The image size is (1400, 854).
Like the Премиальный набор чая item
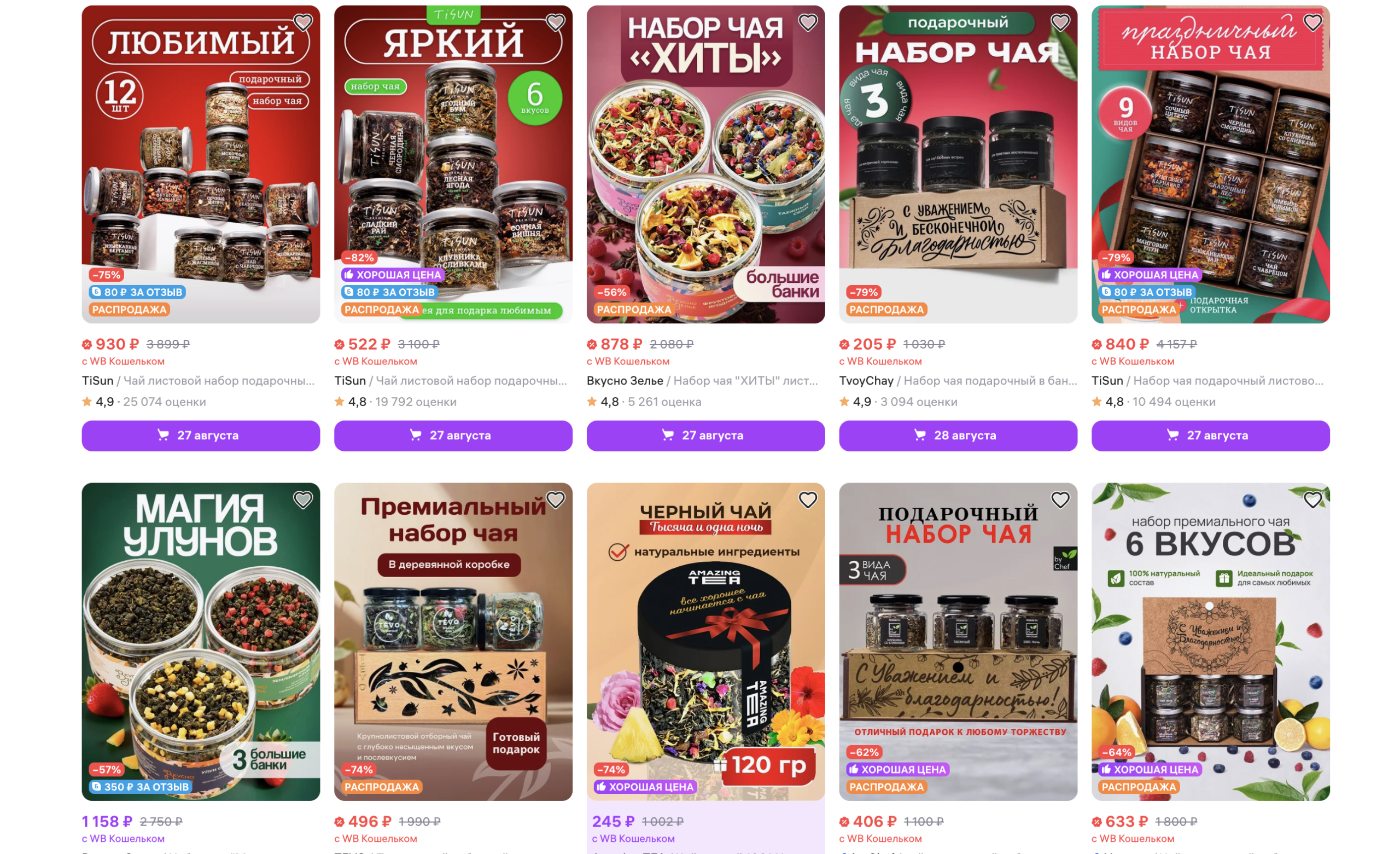point(555,500)
